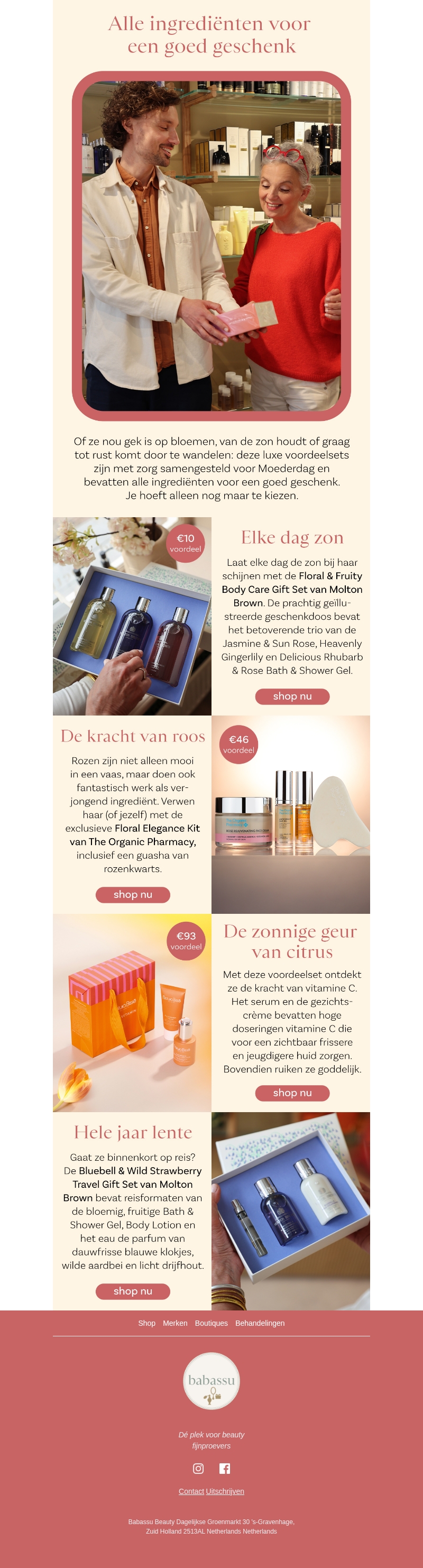Tap shop nu under Elke dag zon
The height and width of the screenshot is (1568, 423).
coord(292,696)
